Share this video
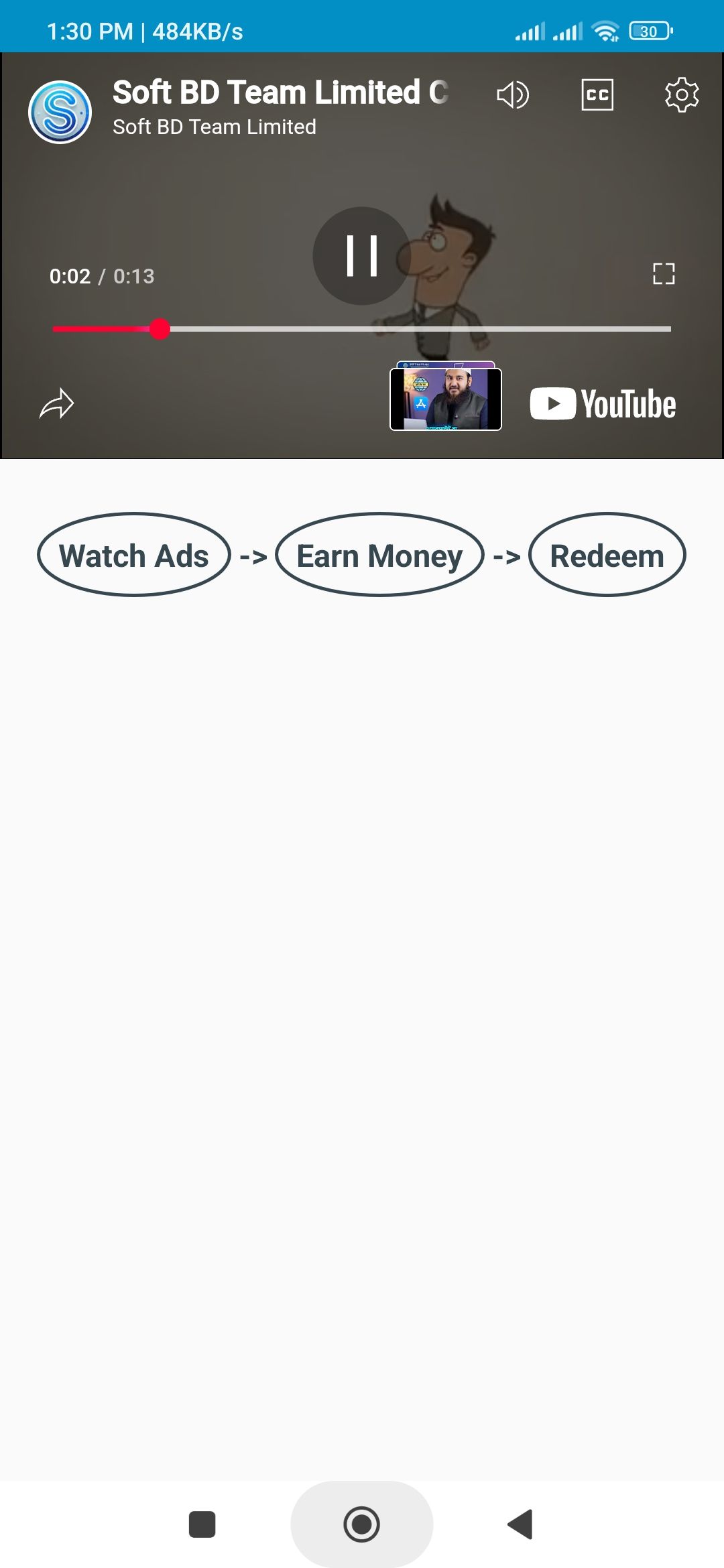This screenshot has height=1568, width=724. pos(57,403)
